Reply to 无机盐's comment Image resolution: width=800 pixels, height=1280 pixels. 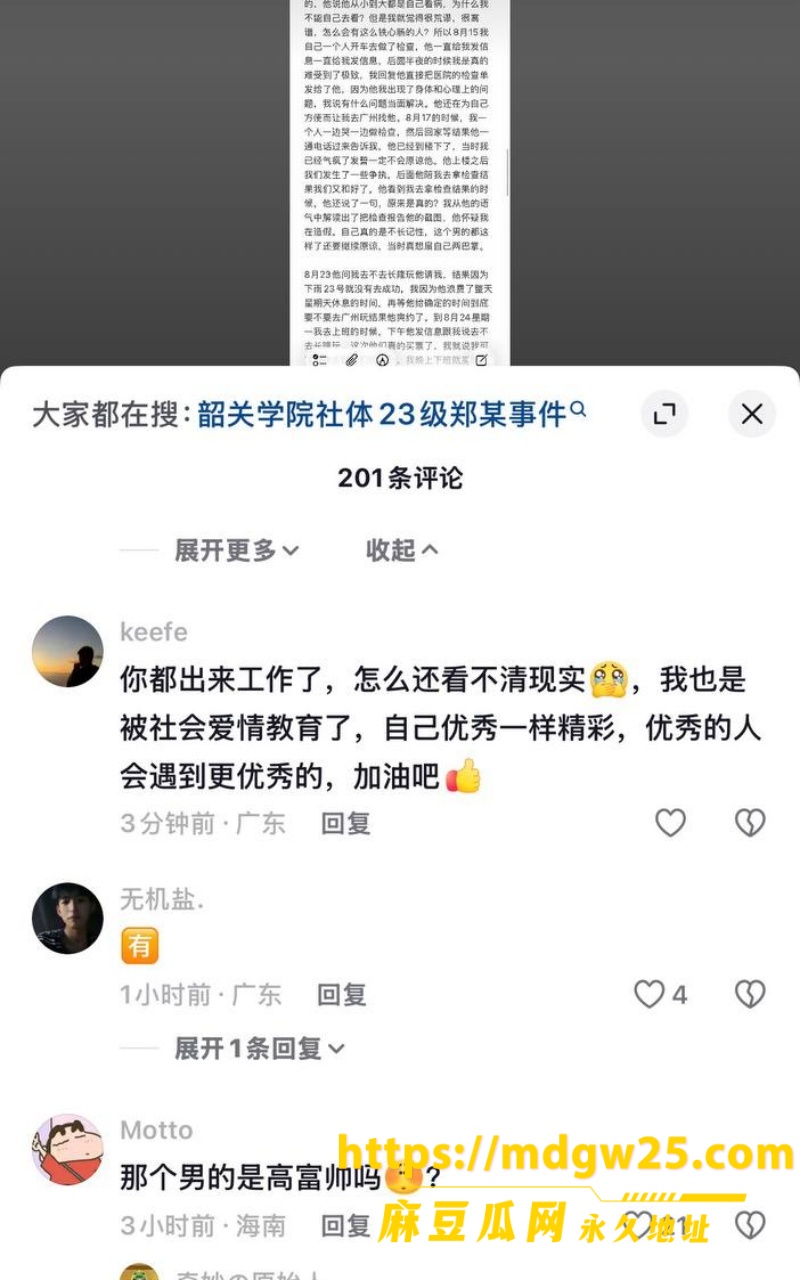[x=342, y=995]
